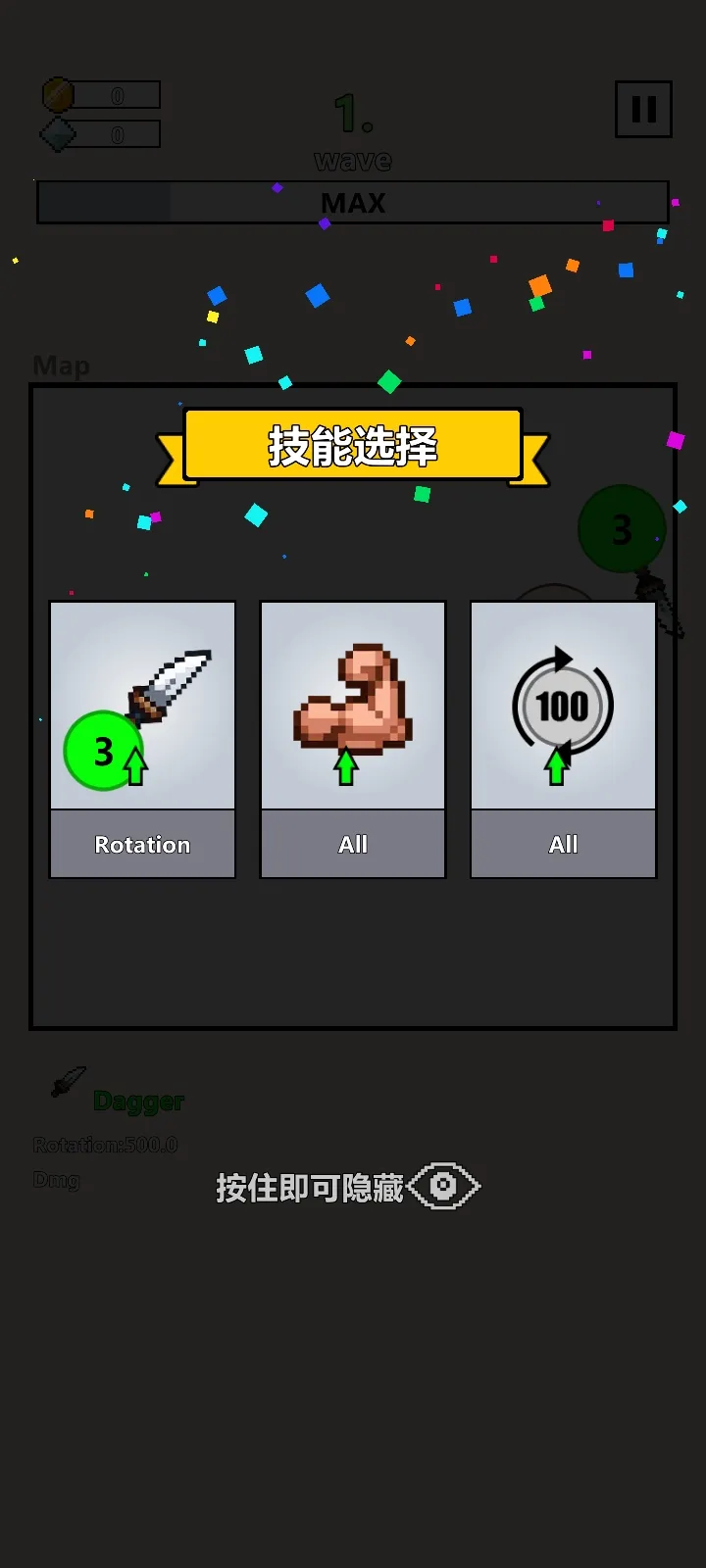Tap the blue gem currency icon
The height and width of the screenshot is (1568, 706).
click(57, 134)
